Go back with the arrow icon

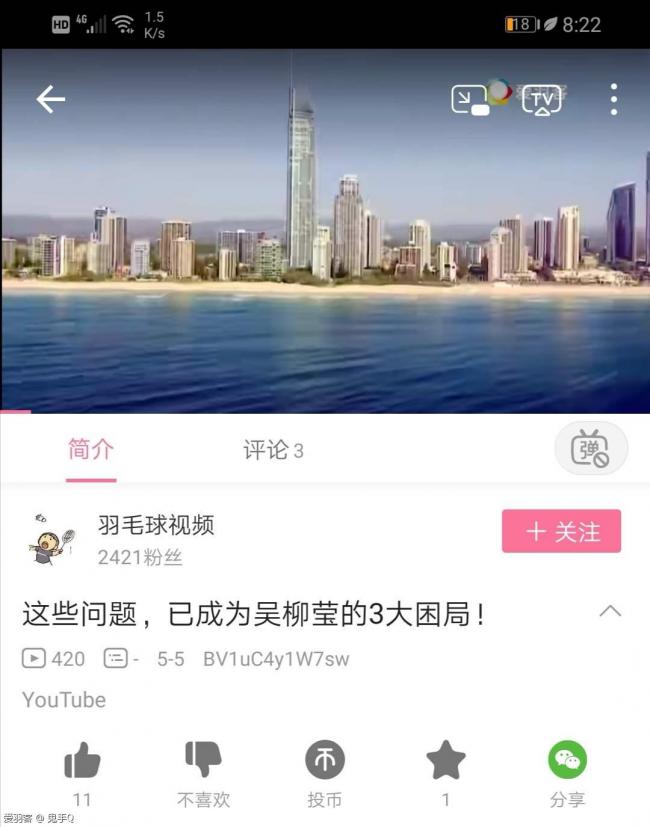point(50,98)
